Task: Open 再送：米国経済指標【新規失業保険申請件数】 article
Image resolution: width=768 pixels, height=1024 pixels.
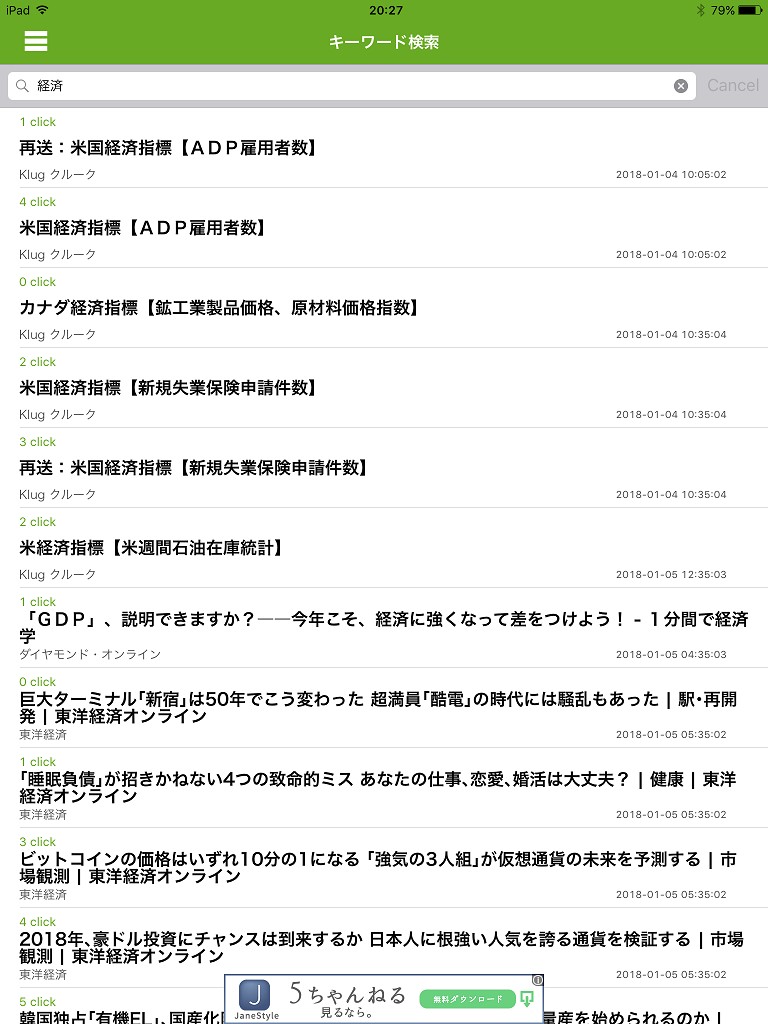Action: click(x=194, y=468)
